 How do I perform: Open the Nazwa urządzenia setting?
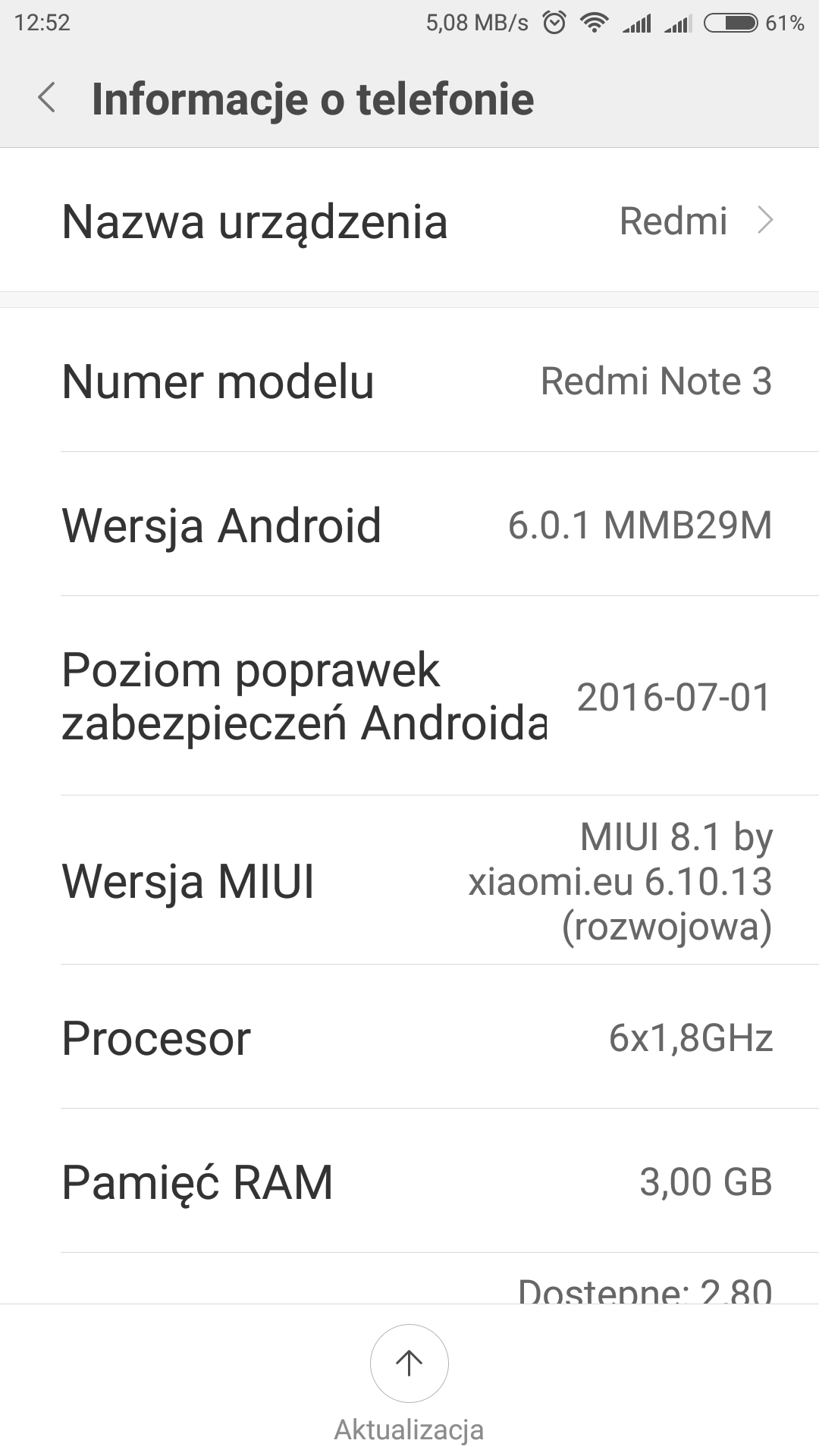click(409, 221)
